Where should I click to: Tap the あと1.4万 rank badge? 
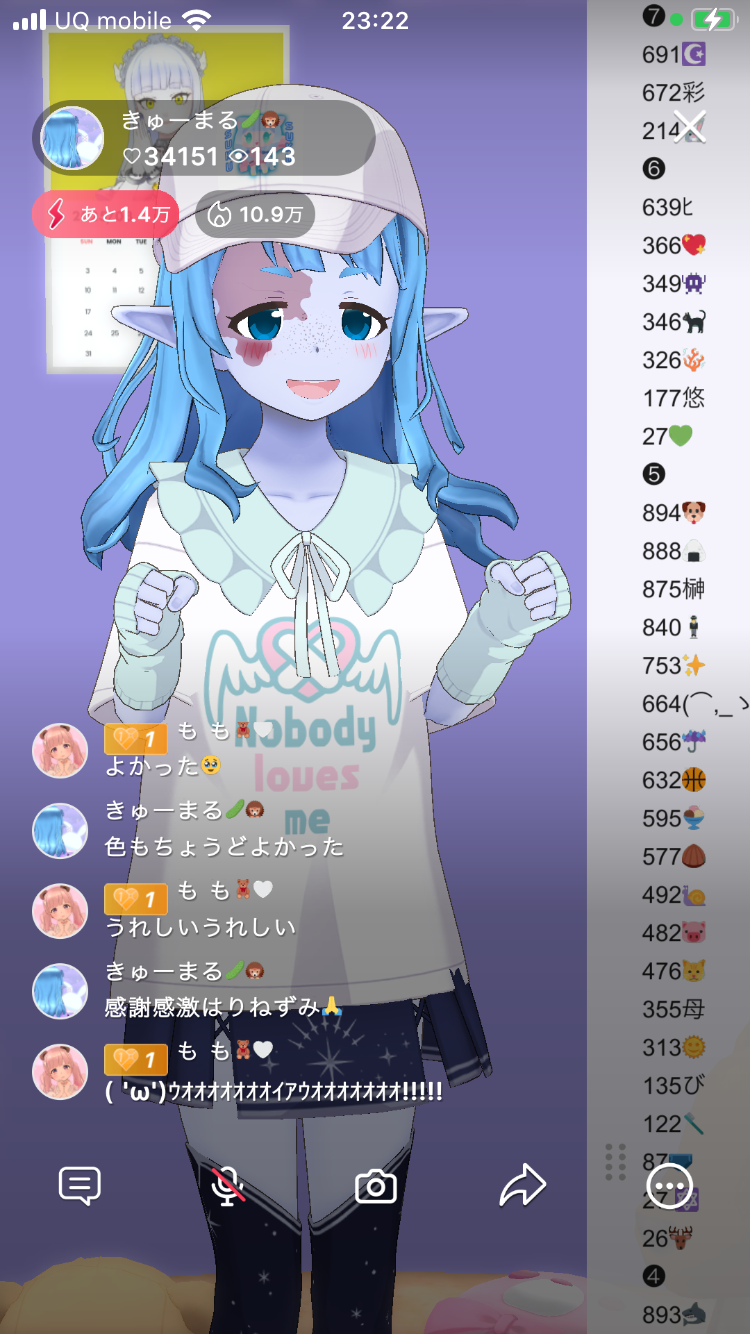tap(105, 214)
